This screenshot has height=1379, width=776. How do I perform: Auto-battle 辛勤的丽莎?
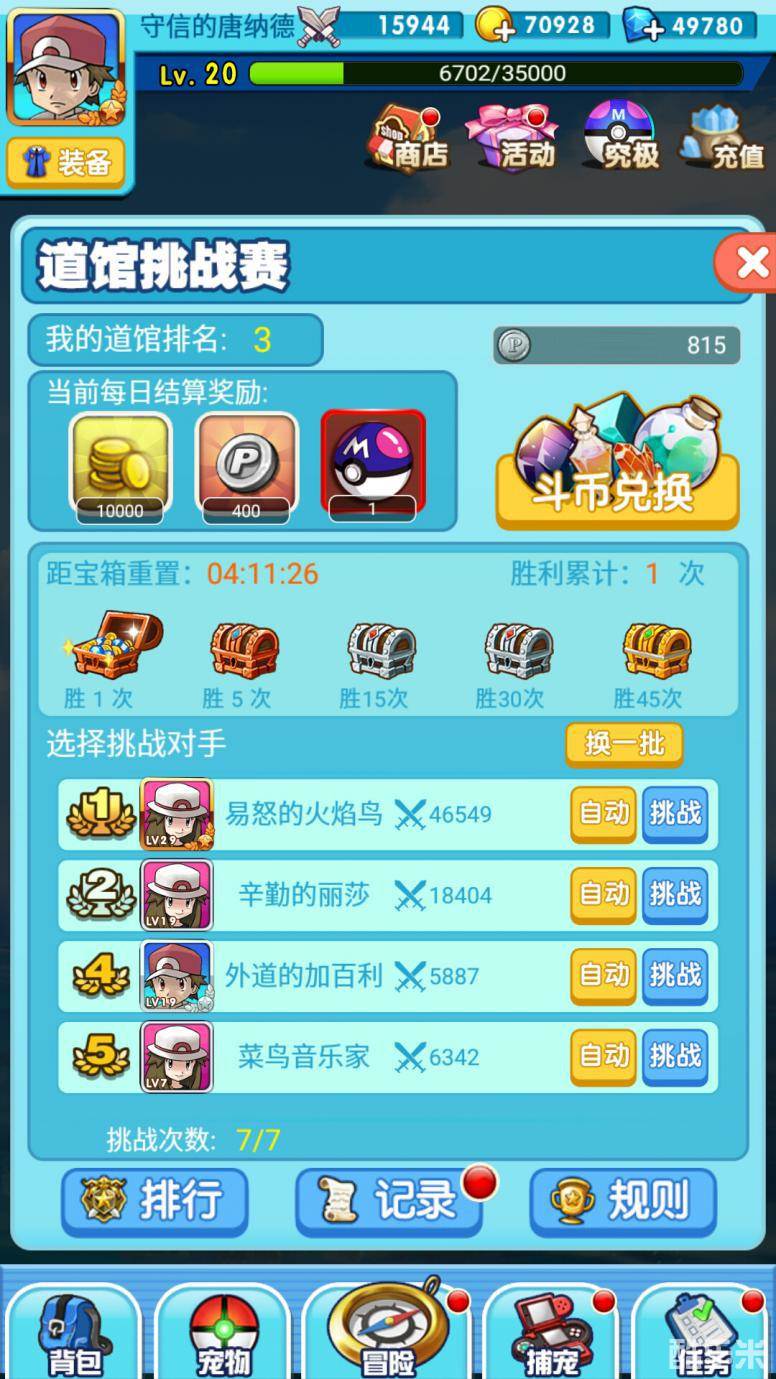click(604, 895)
